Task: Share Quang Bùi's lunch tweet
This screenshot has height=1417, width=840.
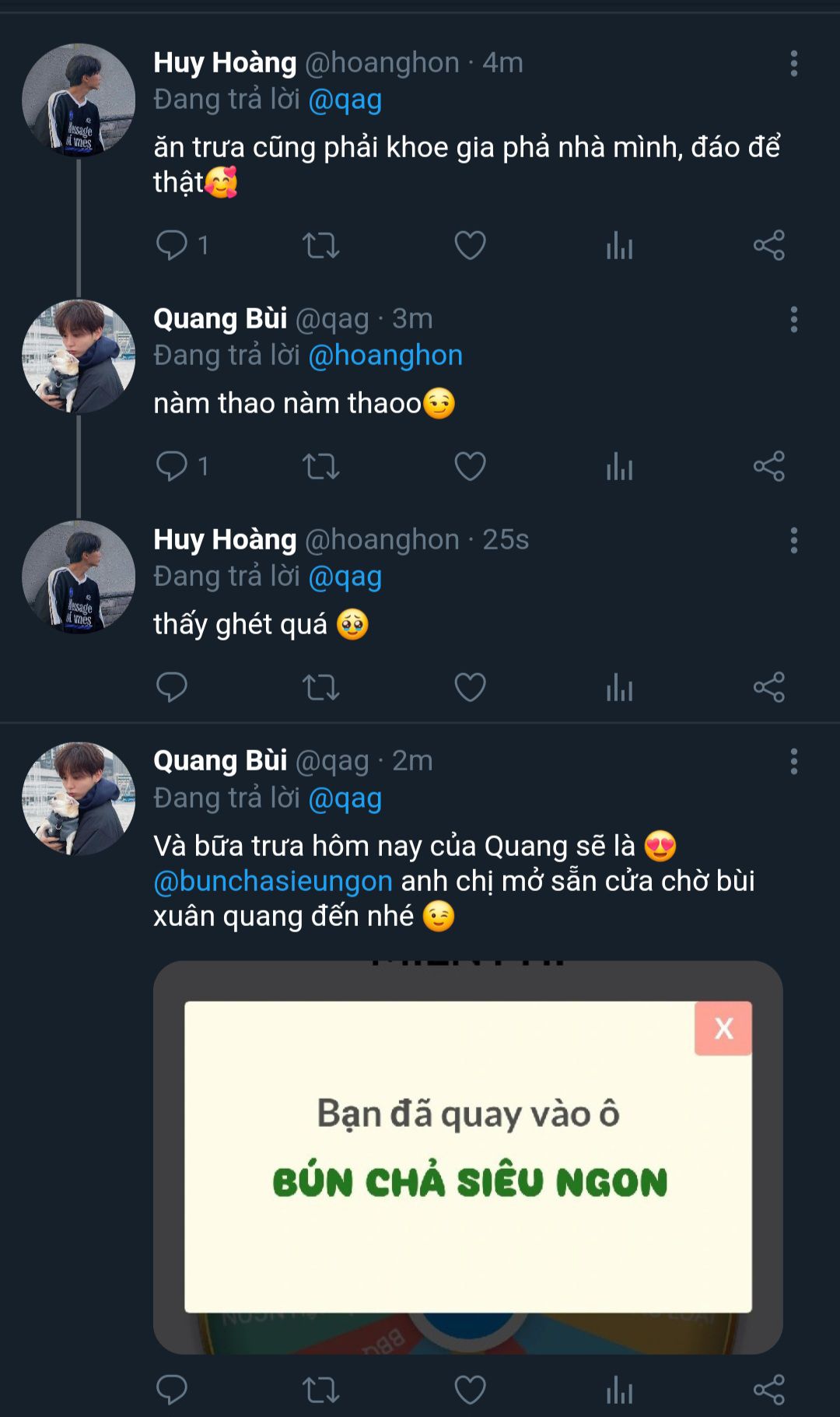Action: point(768,1390)
